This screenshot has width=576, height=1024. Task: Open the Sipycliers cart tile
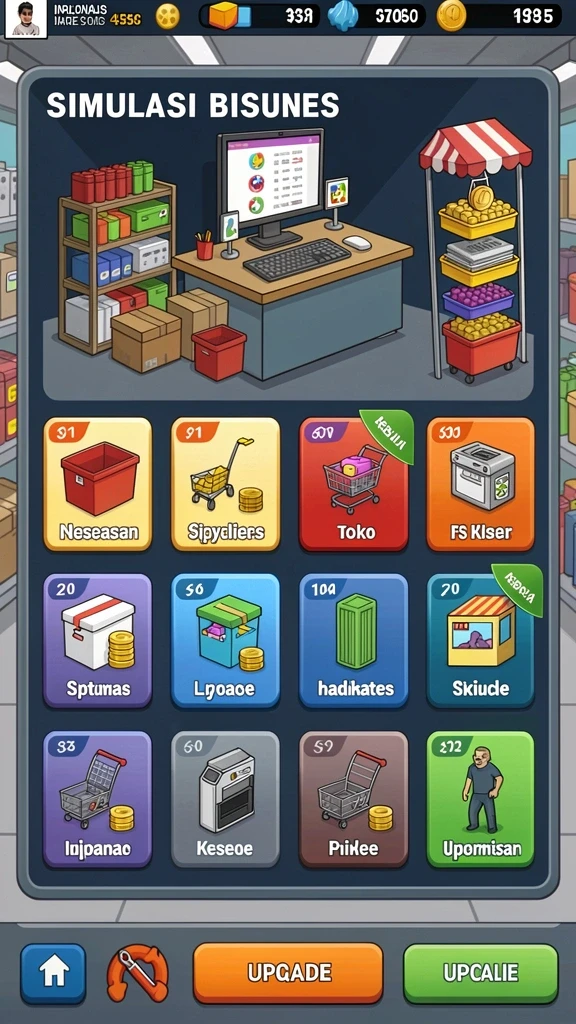[x=226, y=485]
